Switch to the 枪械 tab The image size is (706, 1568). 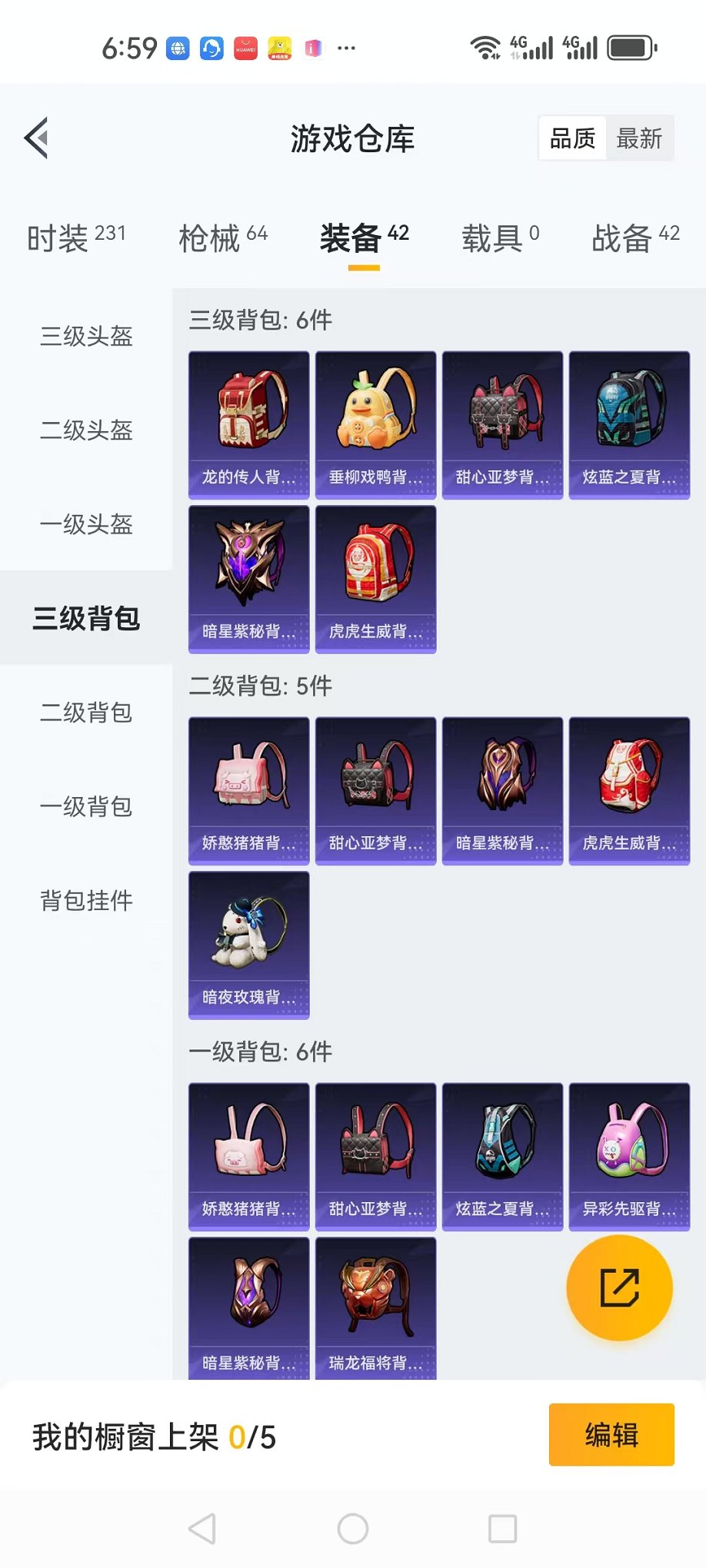[222, 238]
